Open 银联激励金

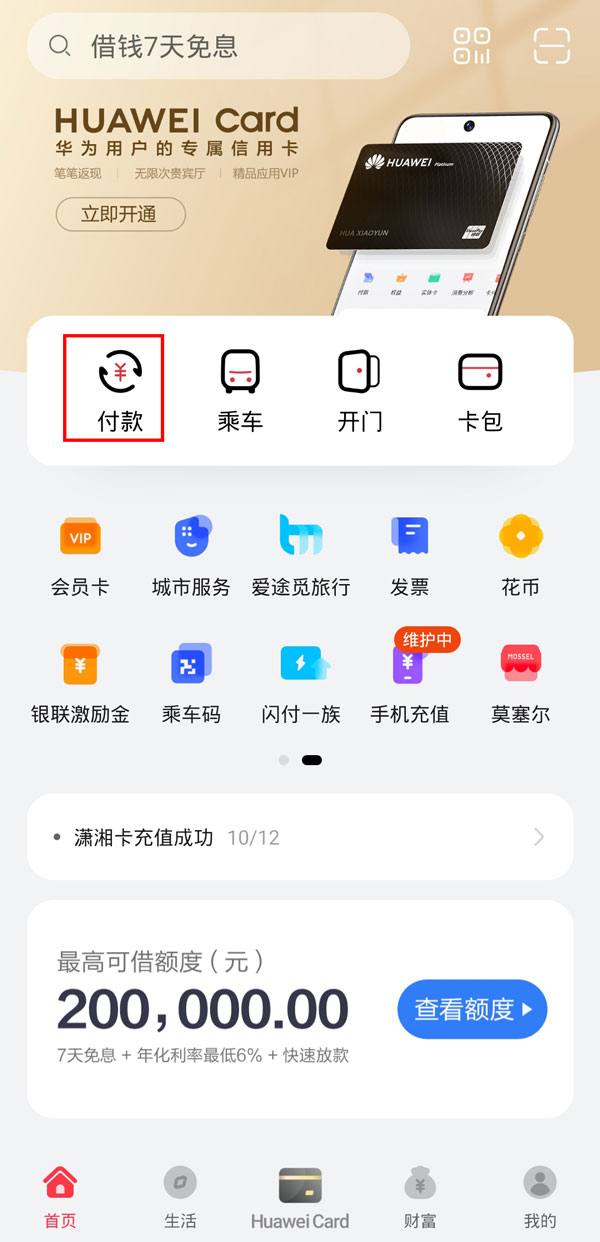pos(80,682)
